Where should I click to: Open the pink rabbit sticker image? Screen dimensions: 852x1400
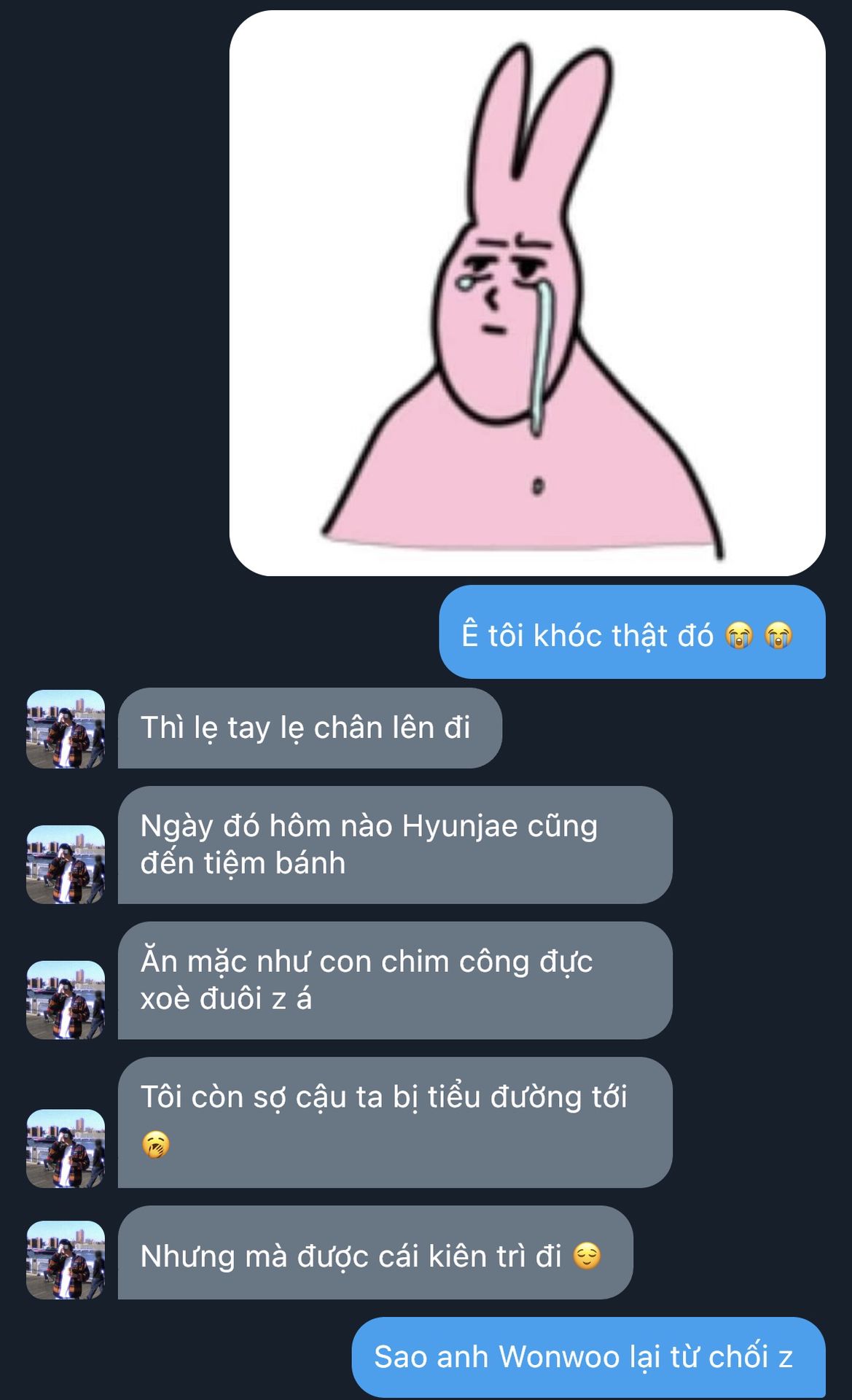point(527,293)
